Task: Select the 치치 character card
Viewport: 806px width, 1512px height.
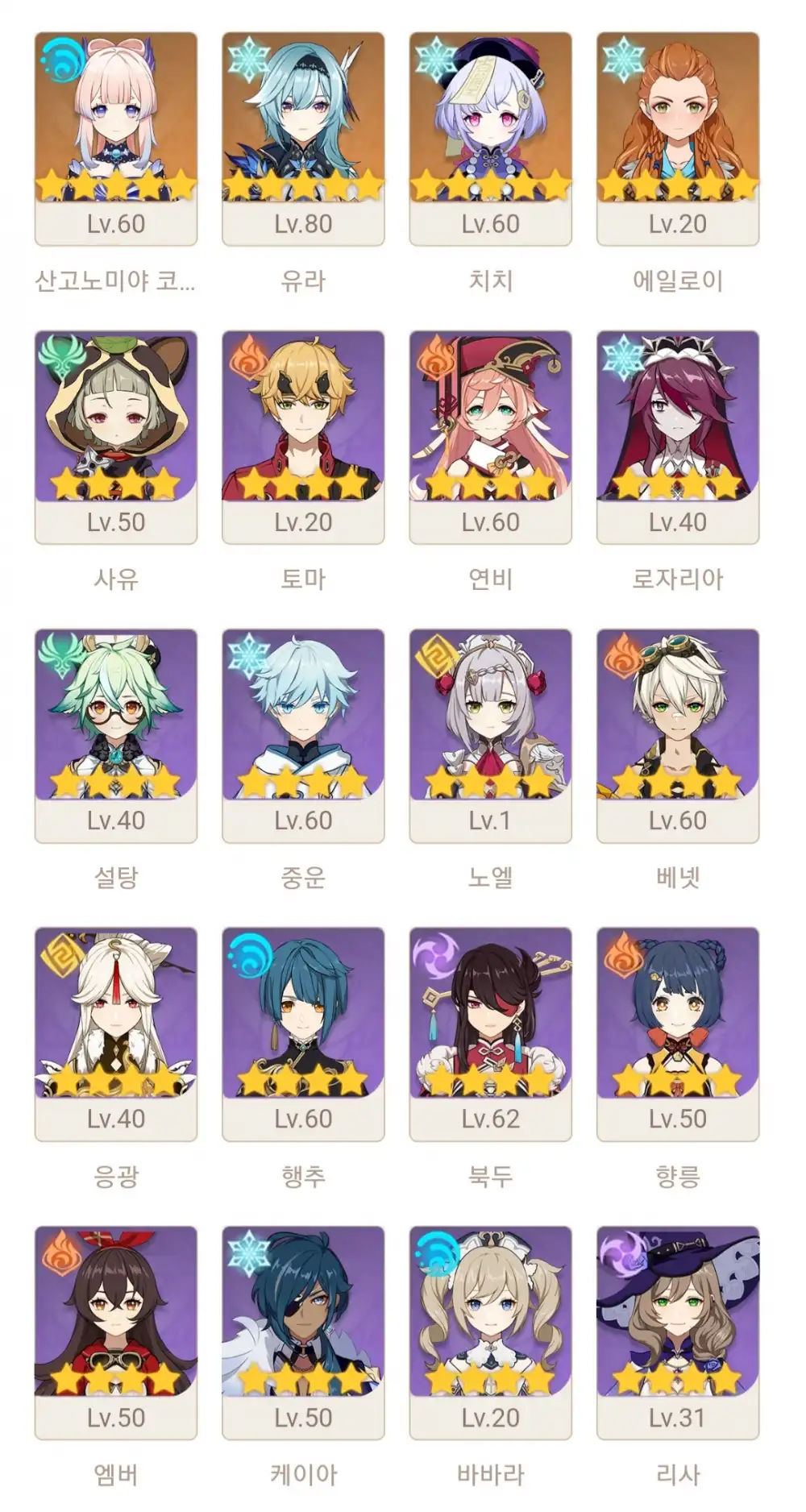Action: pos(490,139)
